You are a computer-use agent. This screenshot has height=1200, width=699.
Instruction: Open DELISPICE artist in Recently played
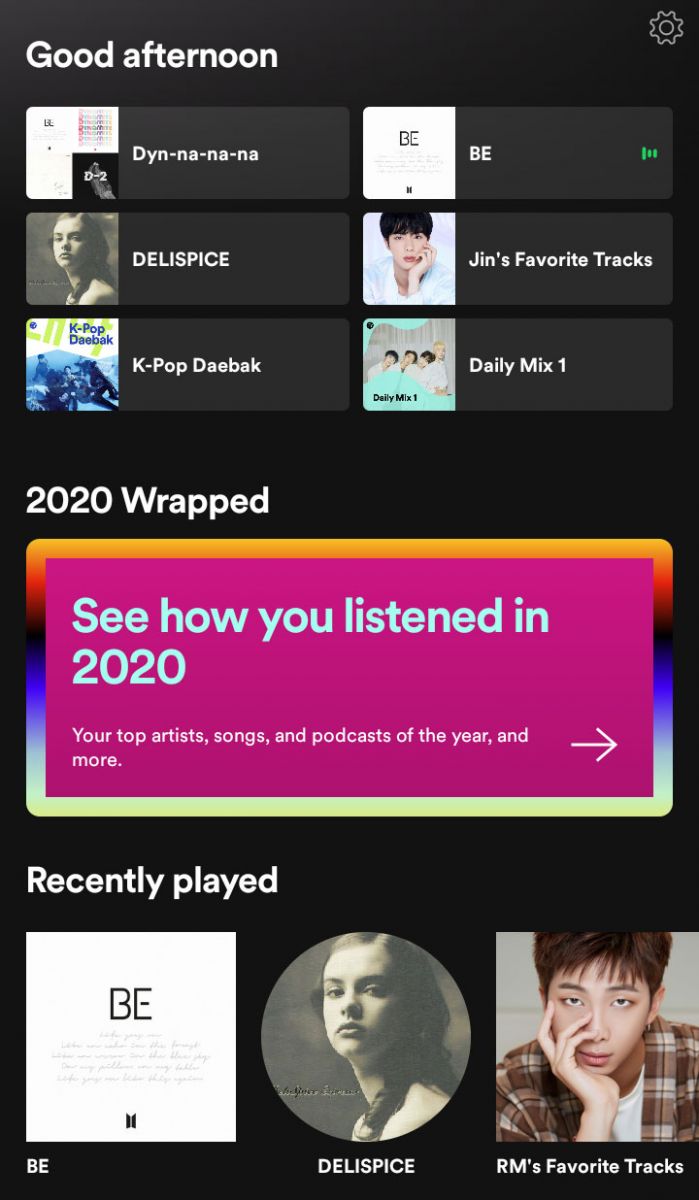366,1037
